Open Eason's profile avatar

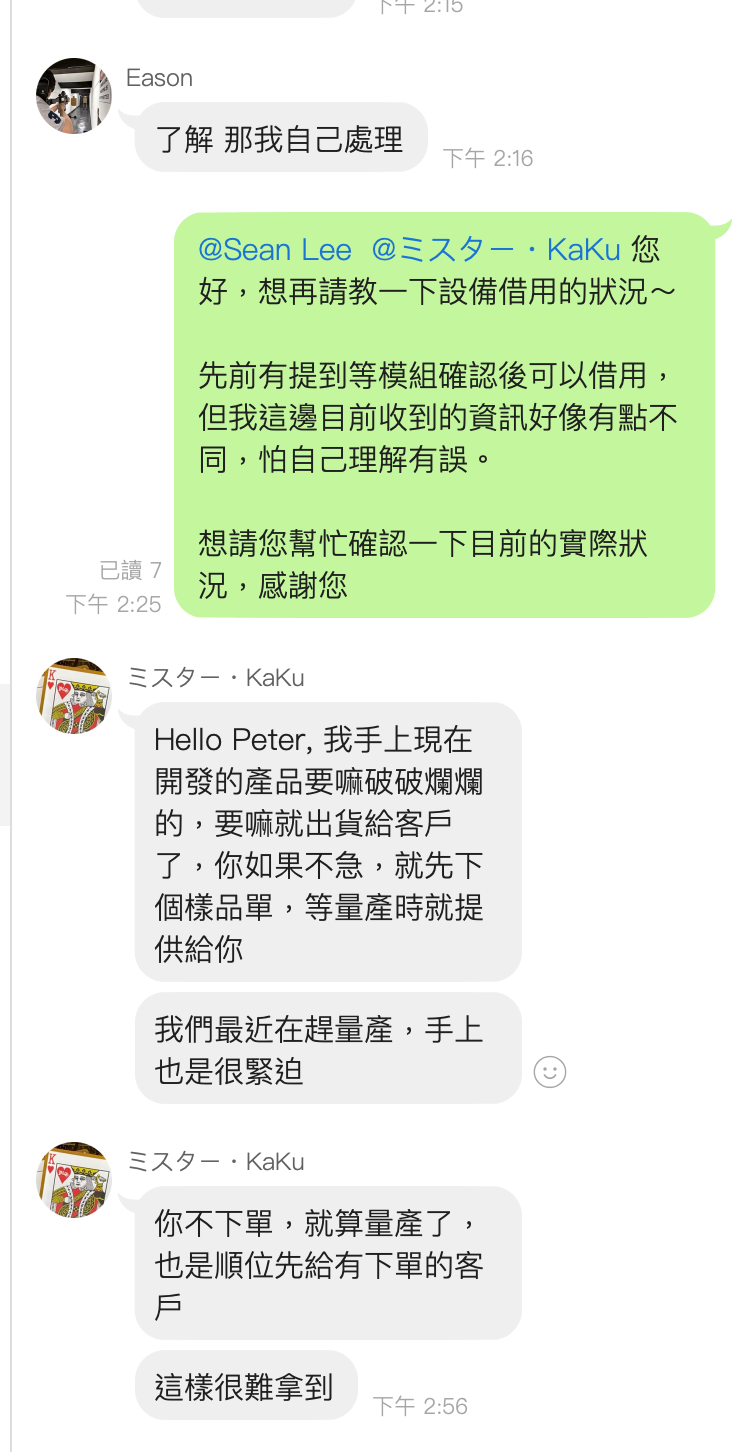tap(73, 96)
